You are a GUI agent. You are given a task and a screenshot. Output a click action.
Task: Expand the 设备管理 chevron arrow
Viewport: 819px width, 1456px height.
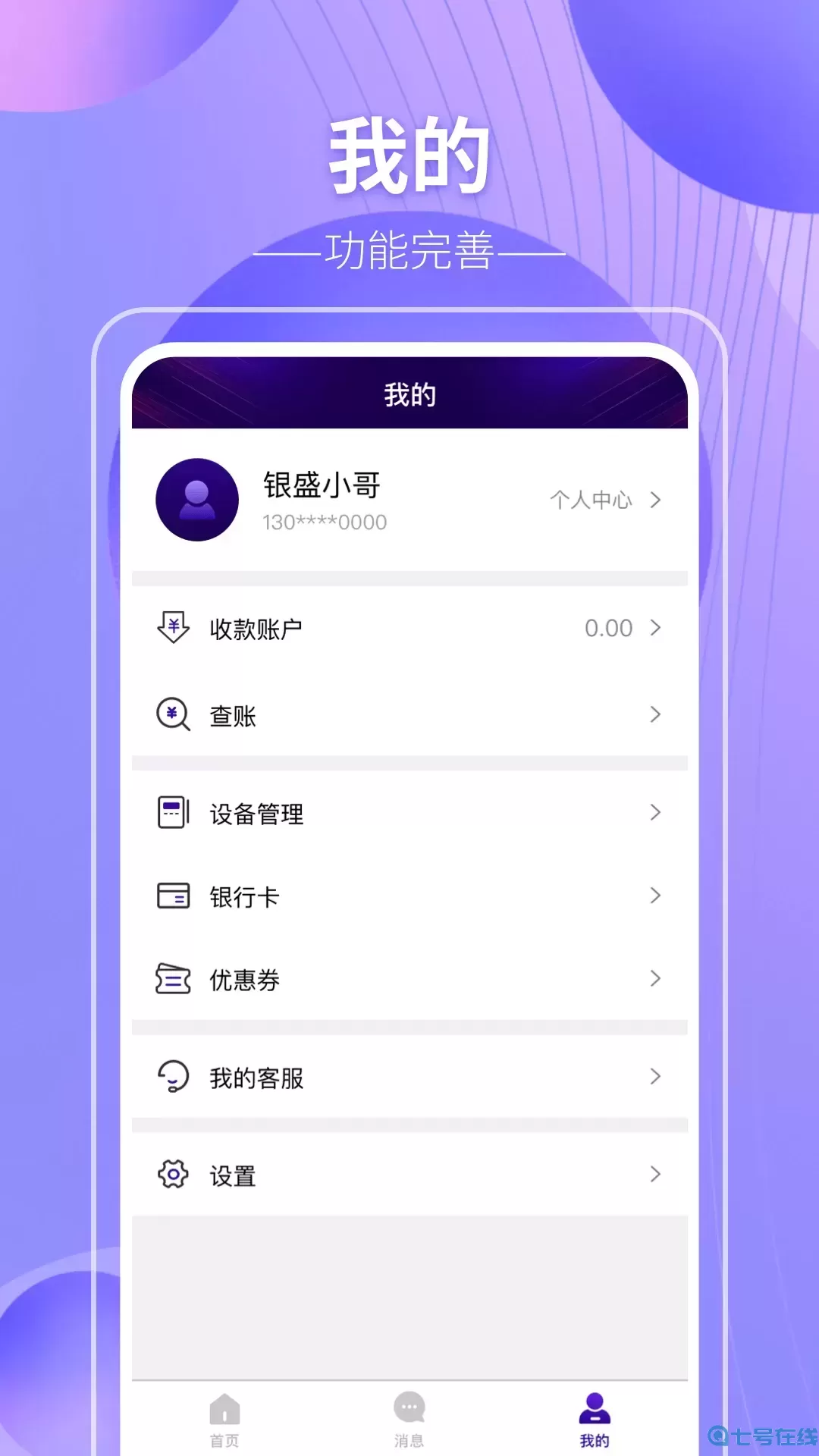tap(655, 813)
